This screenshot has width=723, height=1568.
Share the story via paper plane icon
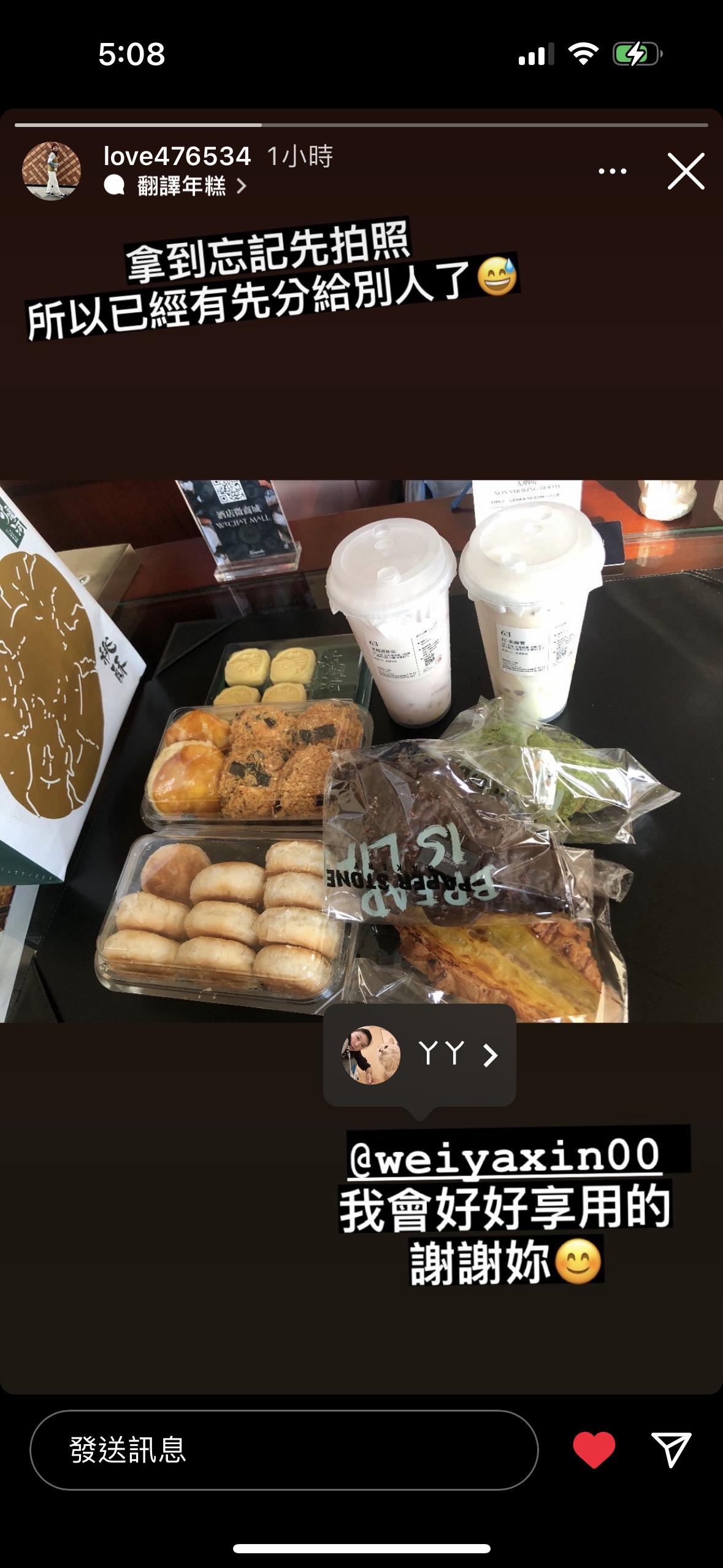pos(670,1450)
